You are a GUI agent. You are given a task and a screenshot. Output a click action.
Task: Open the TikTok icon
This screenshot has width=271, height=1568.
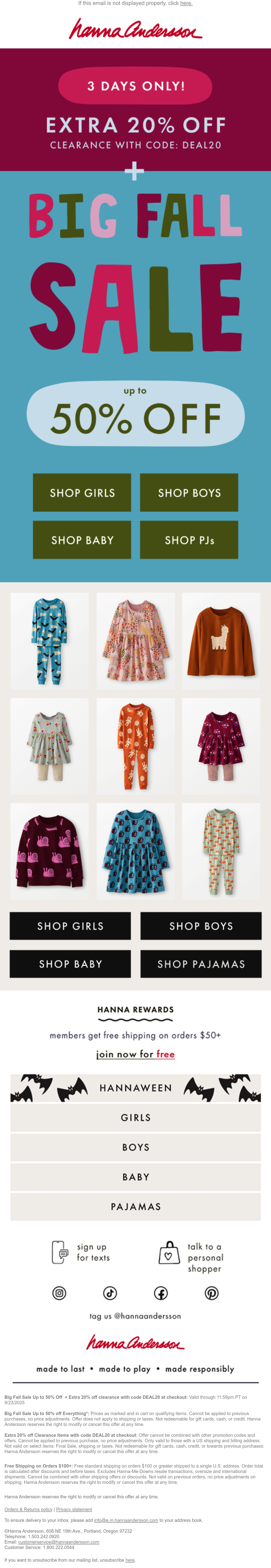coord(110,1293)
